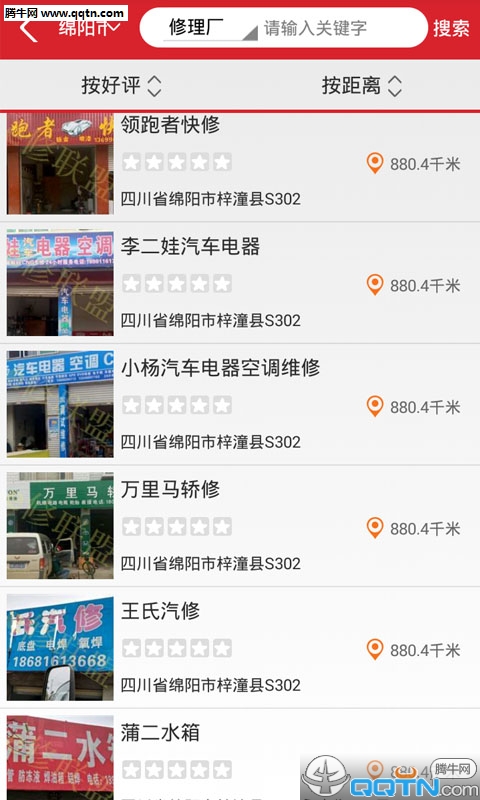
Task: Tap the 搜索 button
Action: [x=451, y=28]
